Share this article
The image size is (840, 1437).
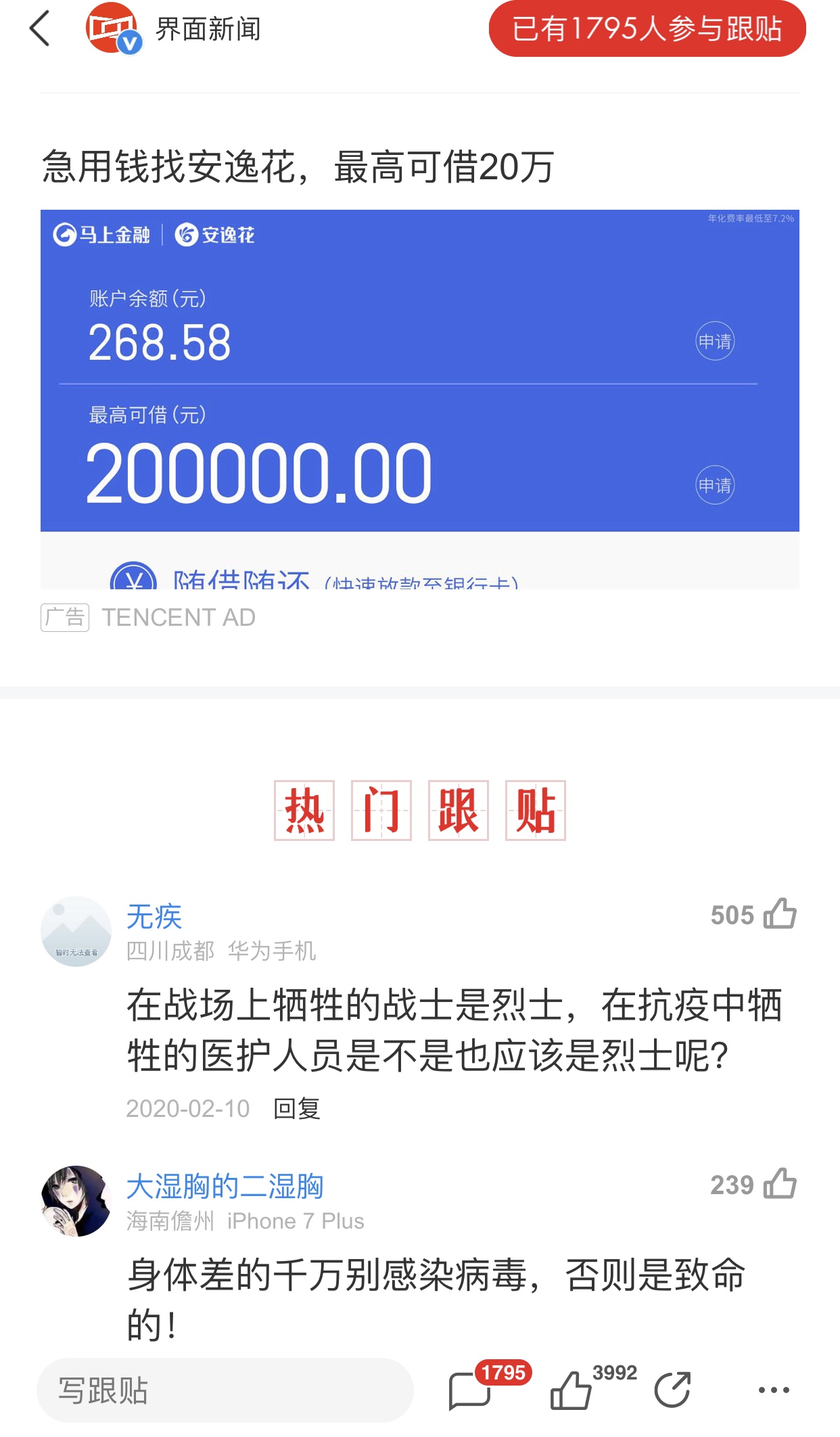point(672,1390)
